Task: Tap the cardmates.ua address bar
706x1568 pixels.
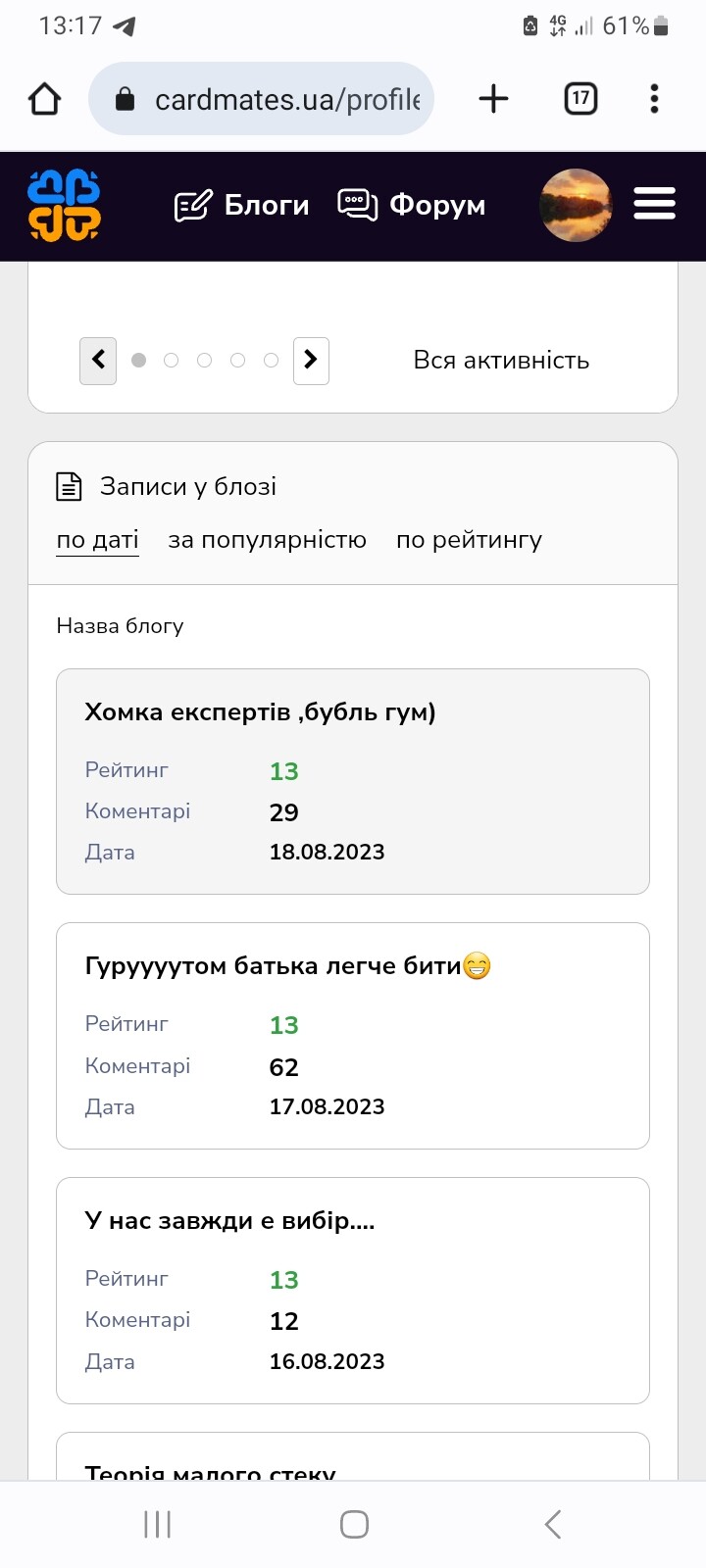Action: 262,98
